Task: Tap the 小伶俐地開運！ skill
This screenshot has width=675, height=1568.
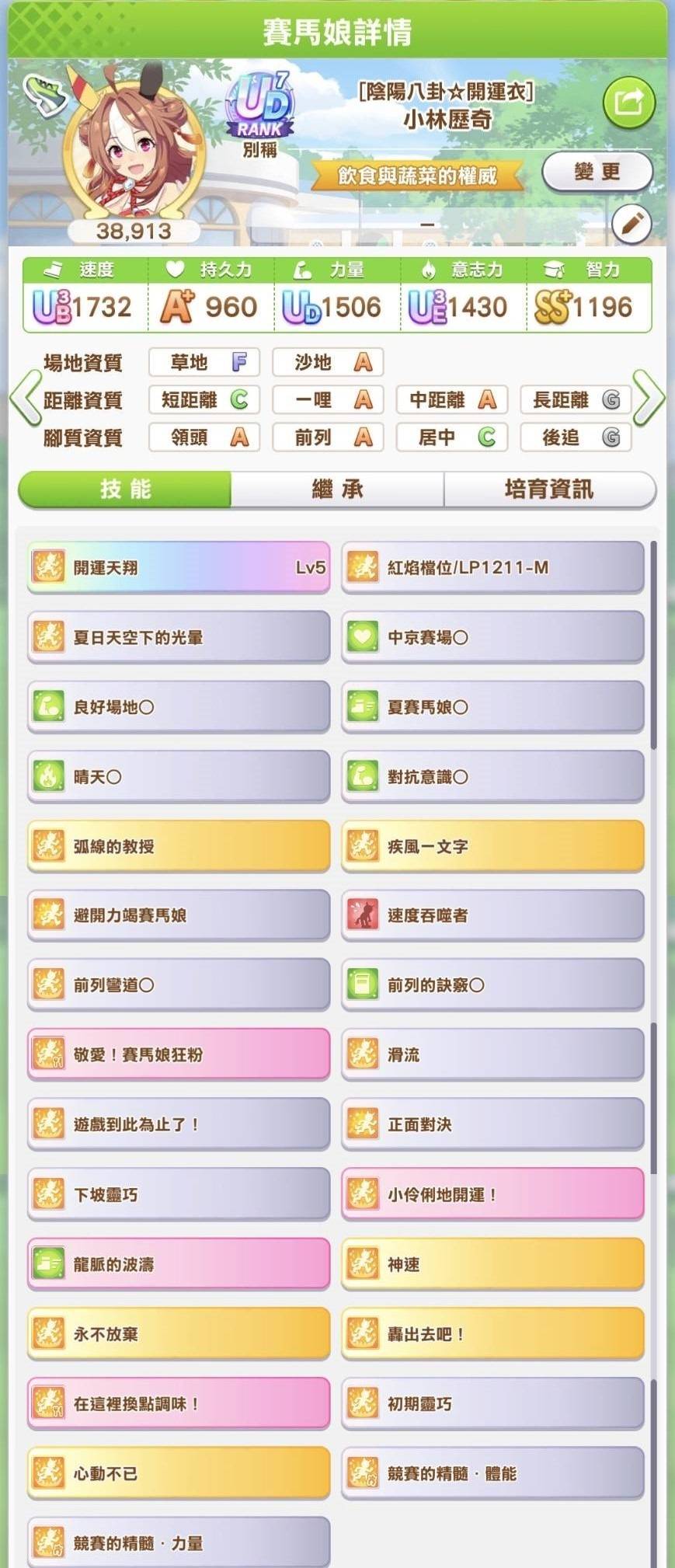Action: click(x=492, y=1194)
